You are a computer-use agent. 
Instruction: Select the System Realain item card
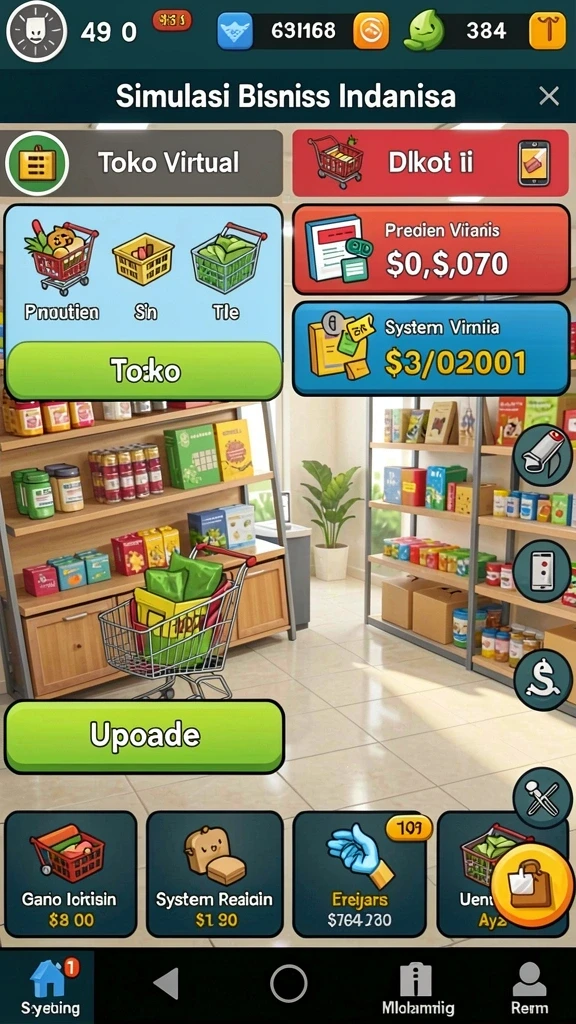click(216, 874)
